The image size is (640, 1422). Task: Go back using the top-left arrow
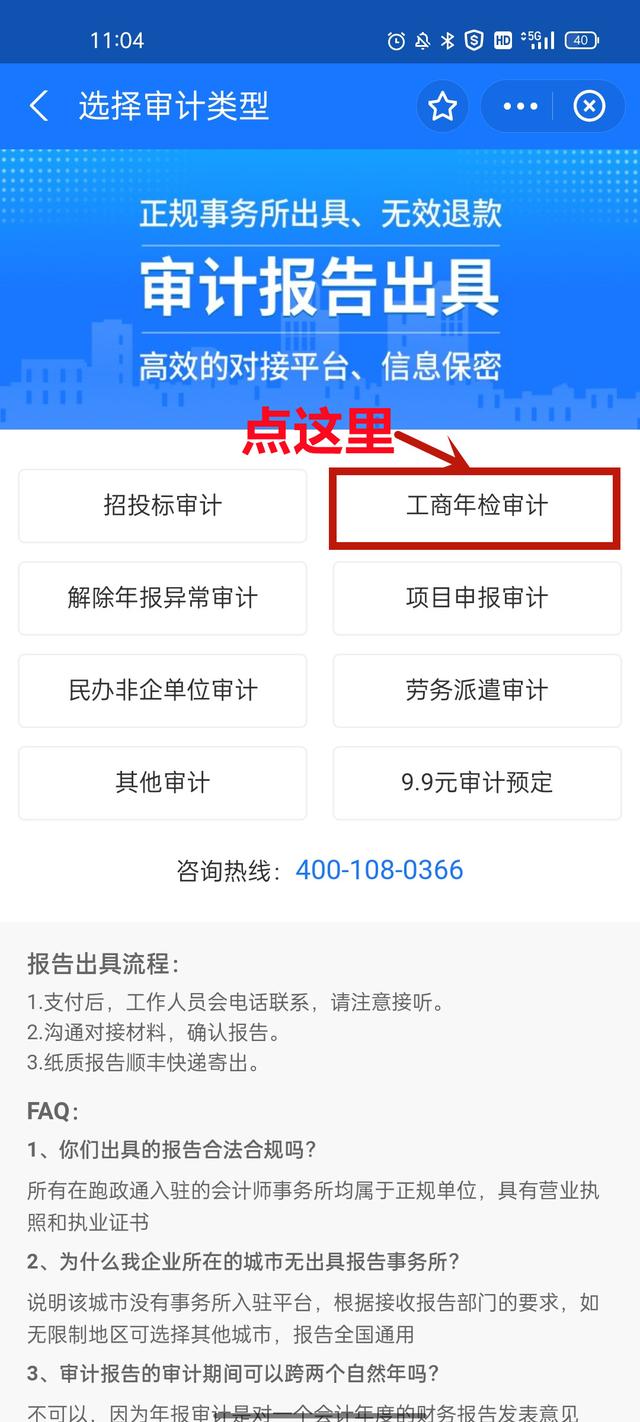(40, 106)
